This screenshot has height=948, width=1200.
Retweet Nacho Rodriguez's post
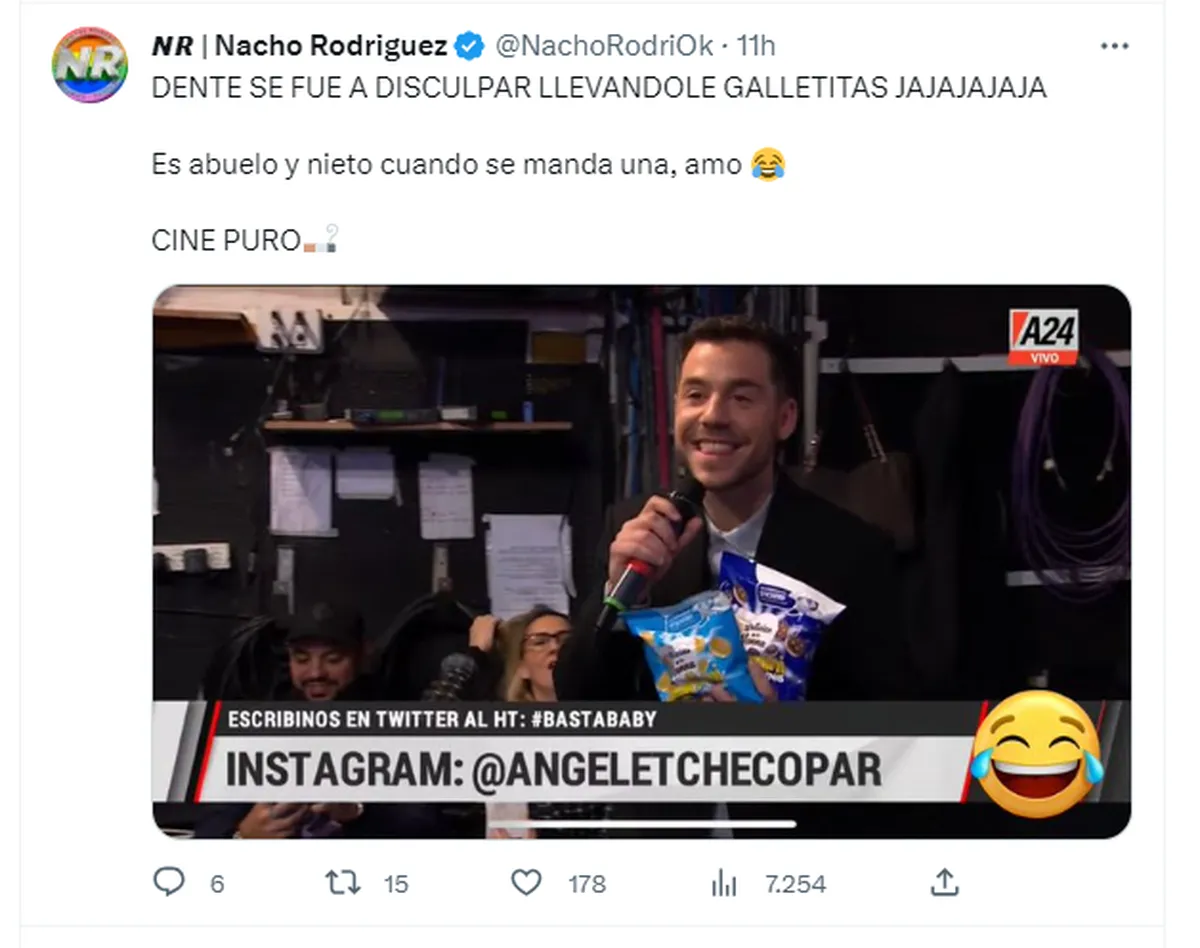click(343, 881)
